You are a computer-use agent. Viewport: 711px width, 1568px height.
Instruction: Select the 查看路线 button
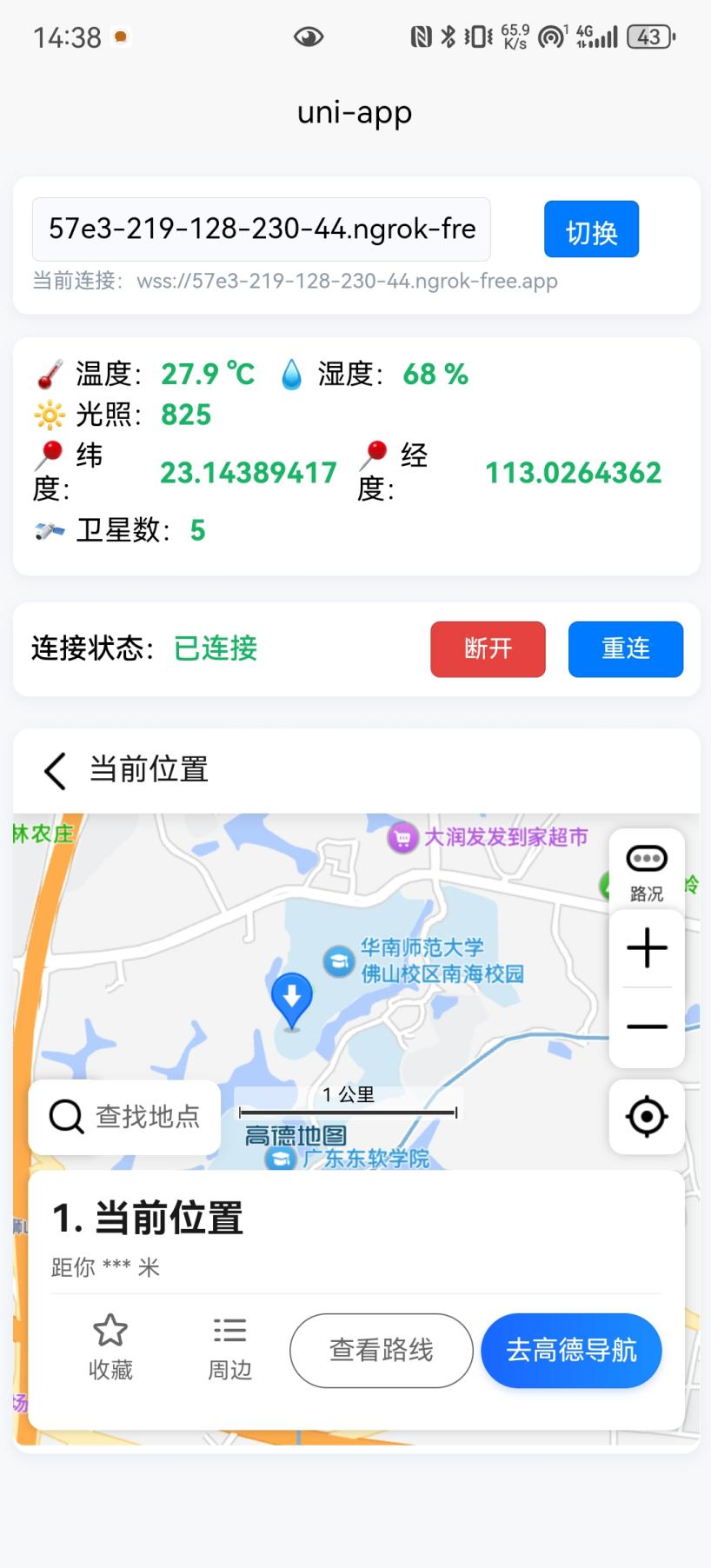[381, 1350]
